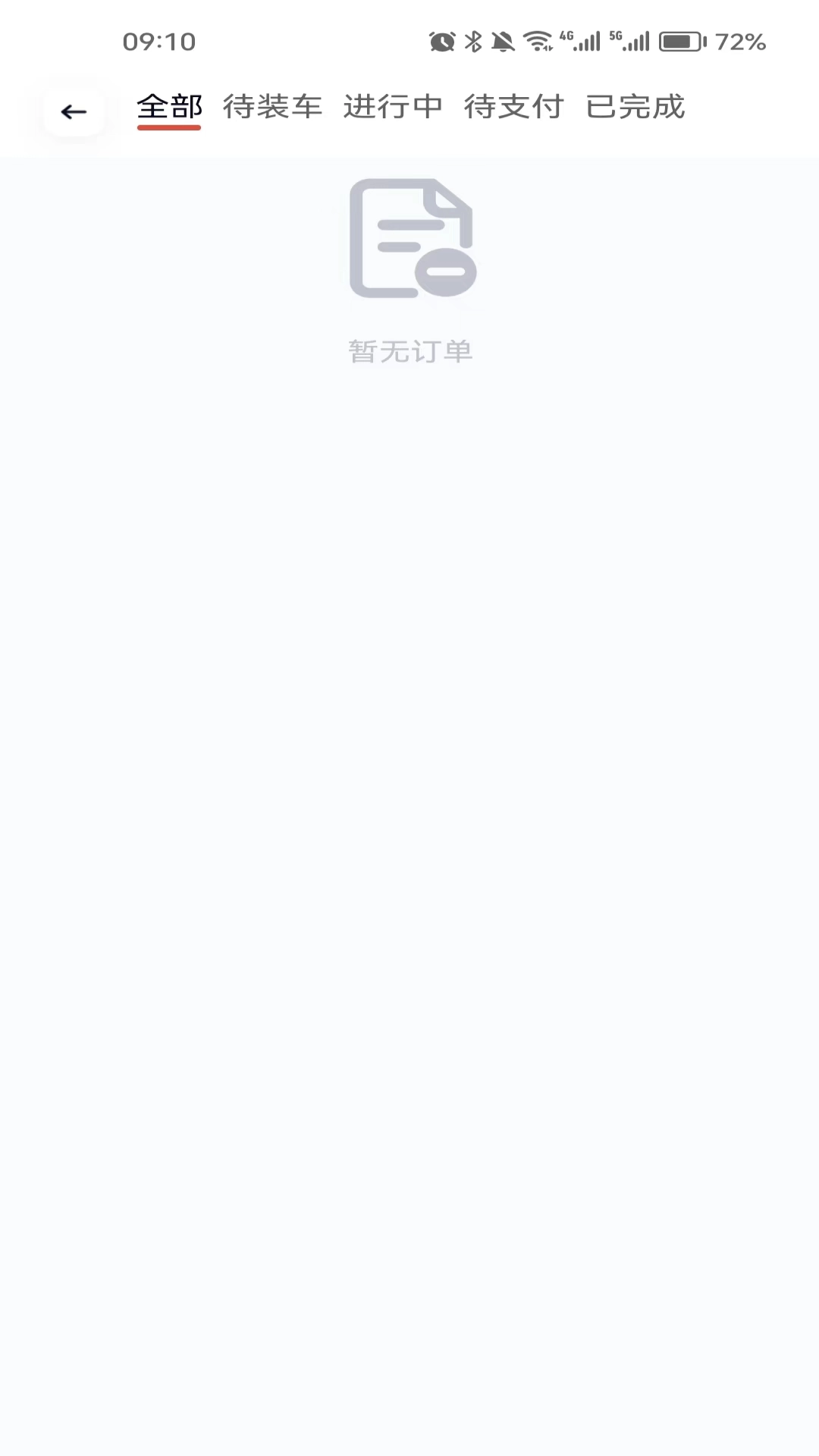Tap the 暂无订单 empty state text
Screen dimensions: 819x1456
point(409,350)
